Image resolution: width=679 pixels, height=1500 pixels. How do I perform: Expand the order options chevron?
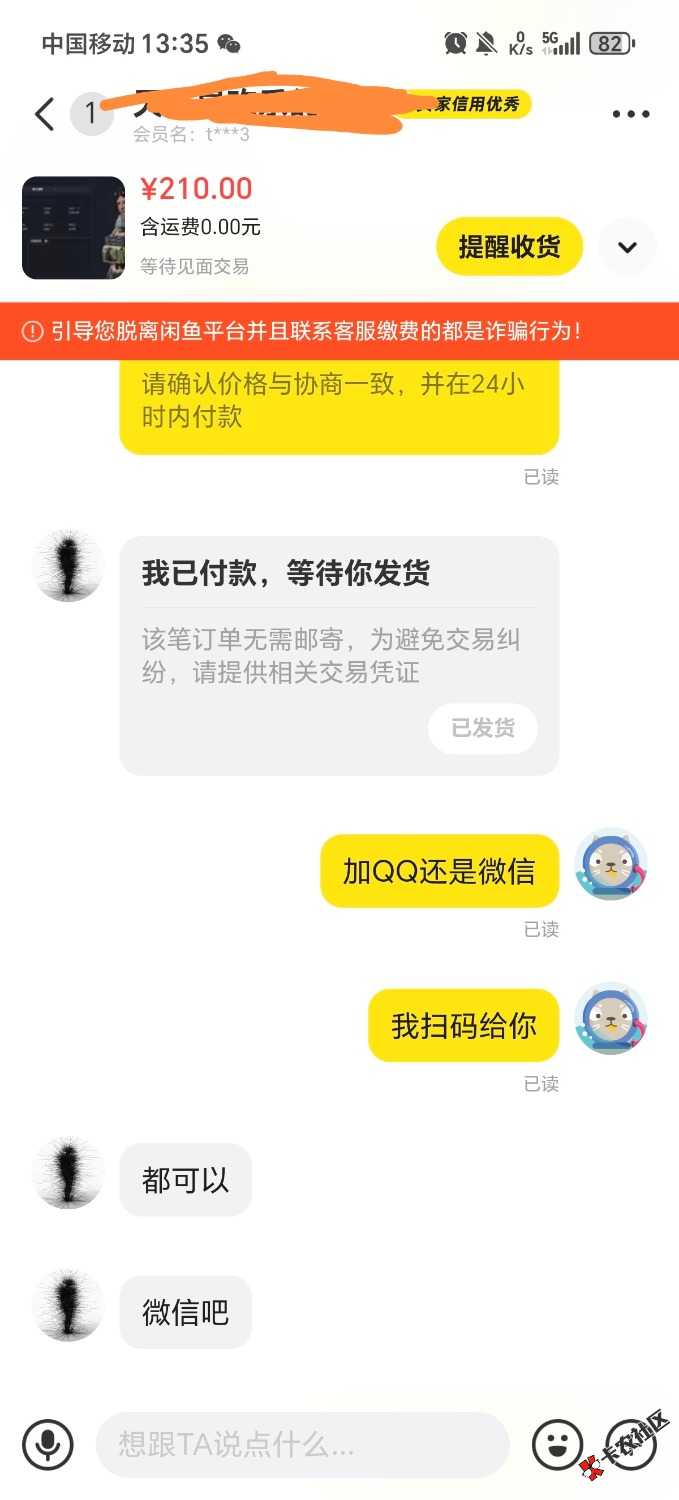[627, 247]
